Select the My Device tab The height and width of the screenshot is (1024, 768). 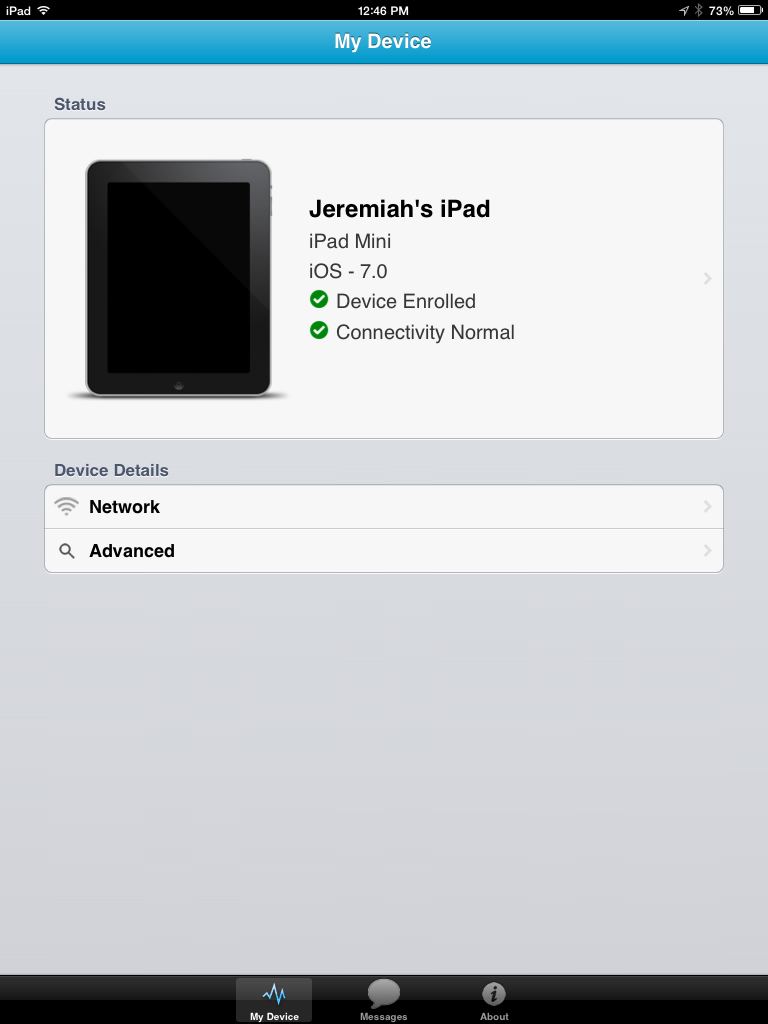274,1000
